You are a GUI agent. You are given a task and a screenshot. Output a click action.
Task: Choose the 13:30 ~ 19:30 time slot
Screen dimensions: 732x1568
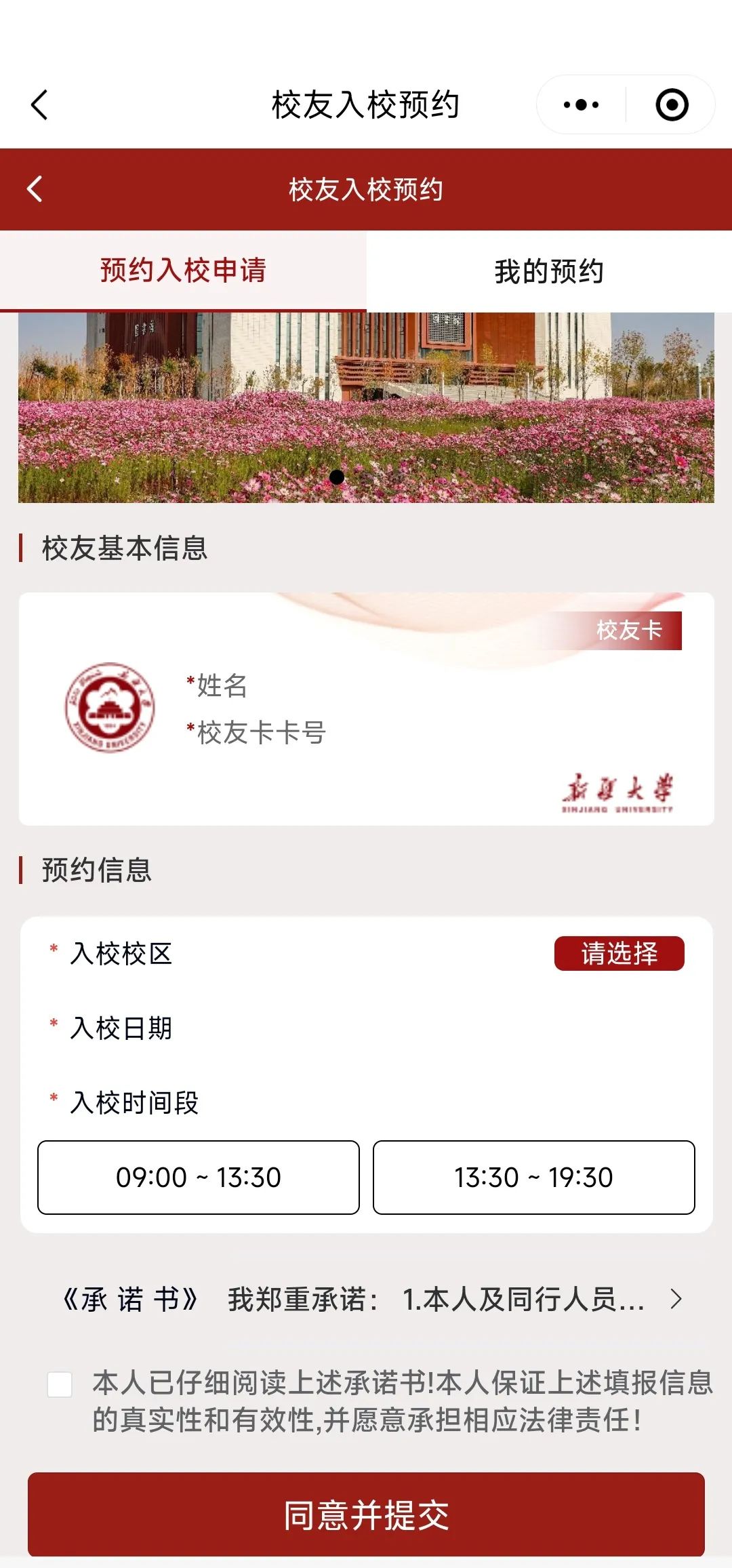tap(533, 1178)
